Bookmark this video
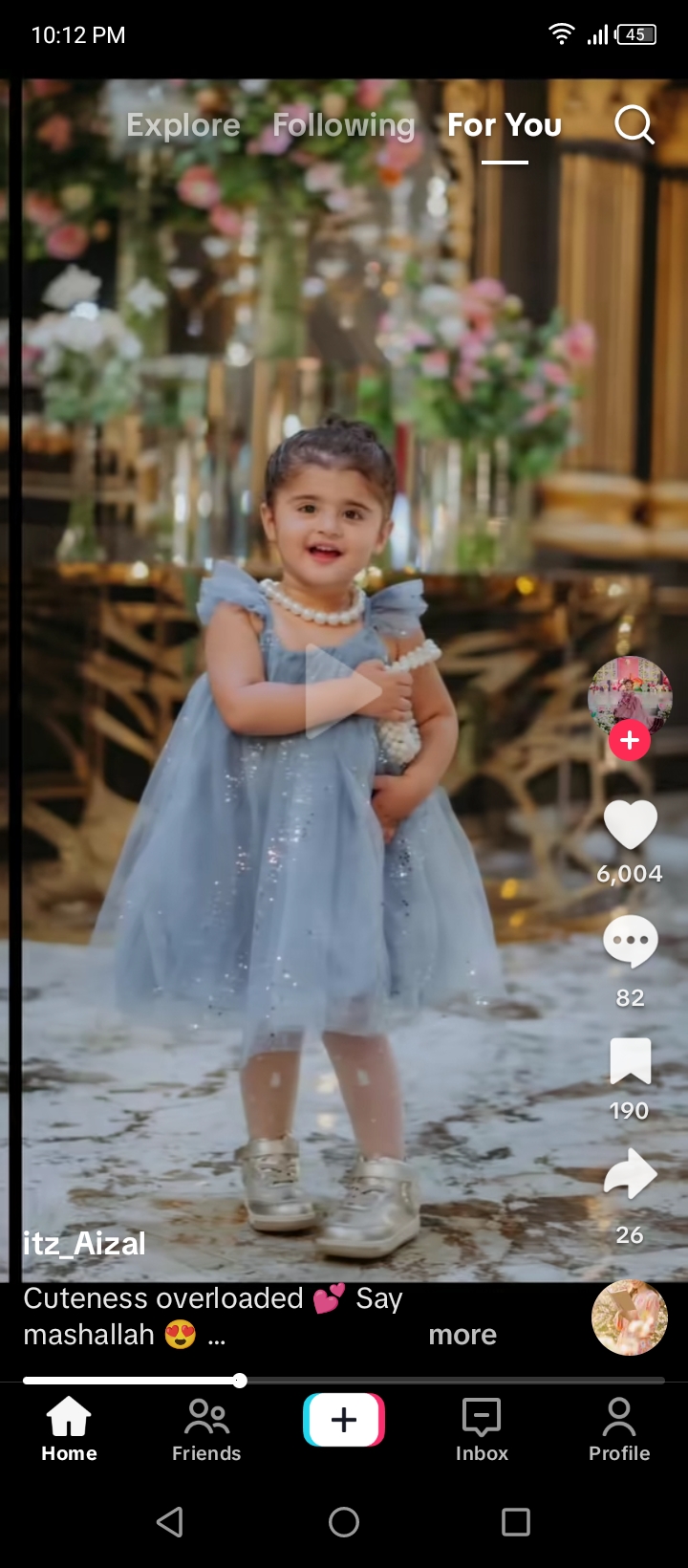 coord(630,1061)
